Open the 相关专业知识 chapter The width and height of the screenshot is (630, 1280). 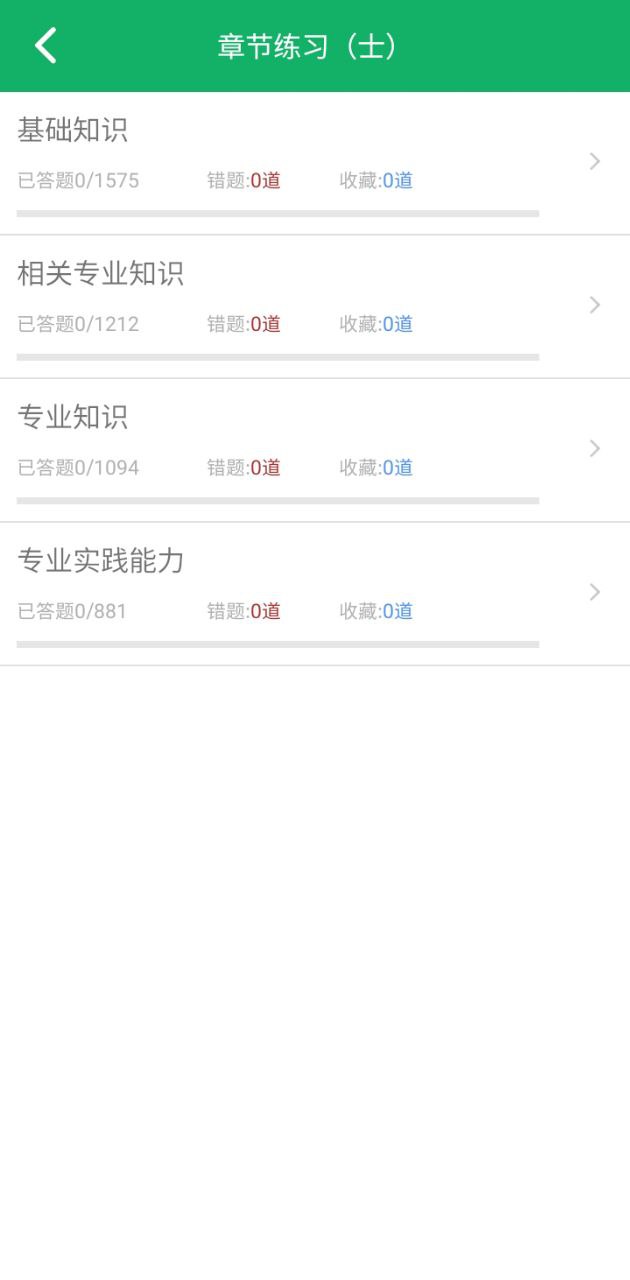(x=300, y=305)
